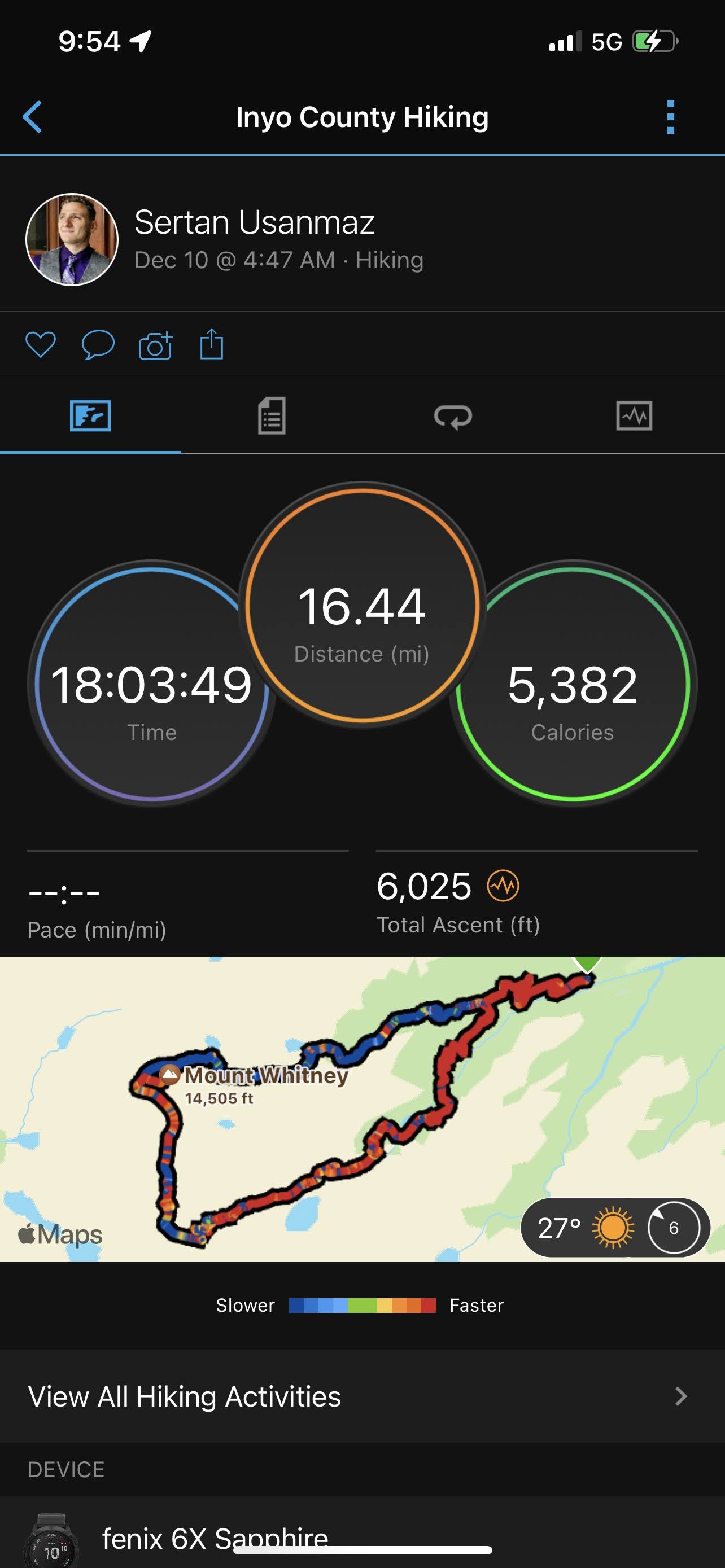The width and height of the screenshot is (725, 1568).
Task: Open Sertan Usanmaz's profile picture
Action: (x=72, y=240)
